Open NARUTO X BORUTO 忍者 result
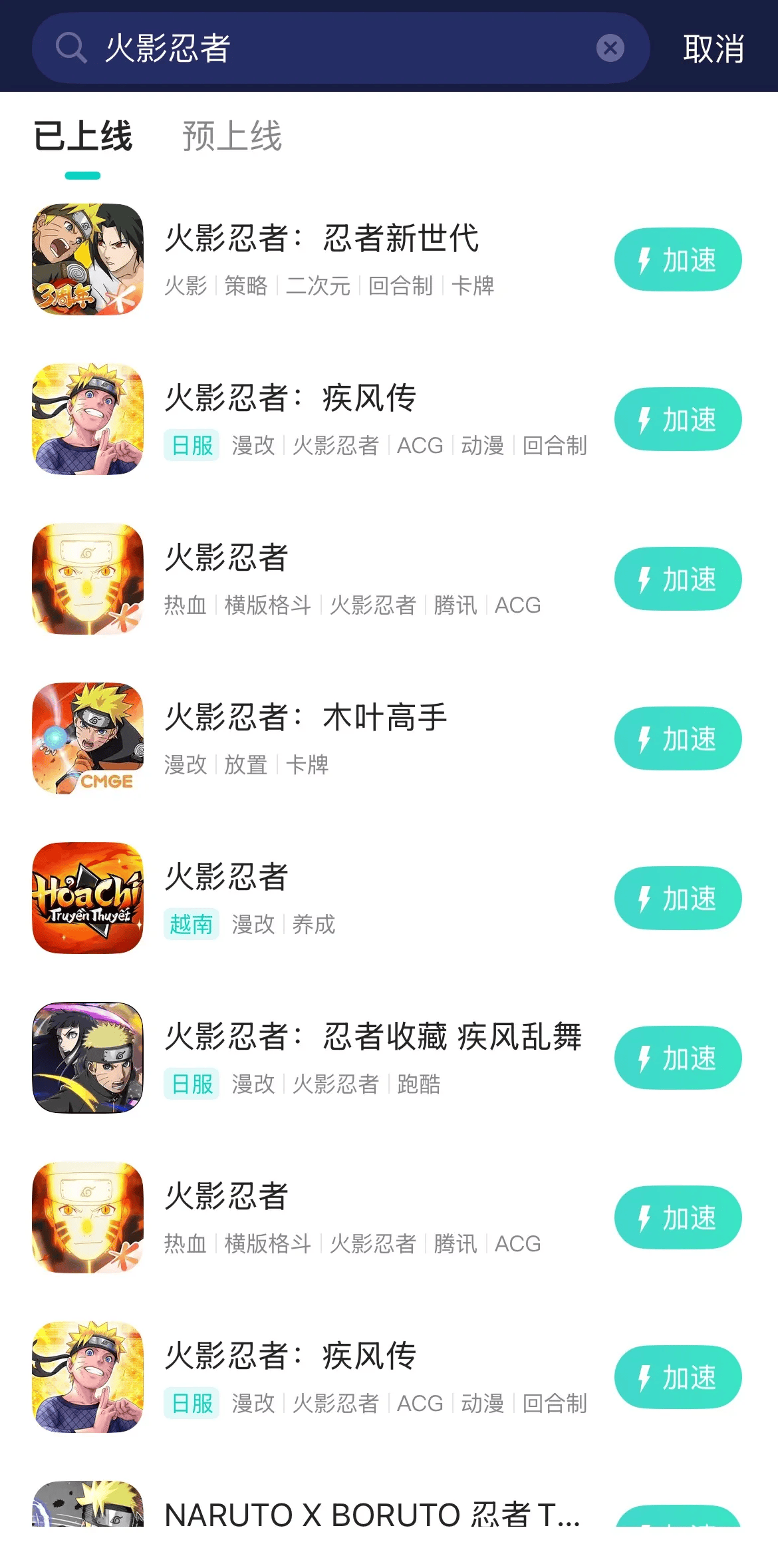The image size is (778, 1568). click(x=371, y=1514)
